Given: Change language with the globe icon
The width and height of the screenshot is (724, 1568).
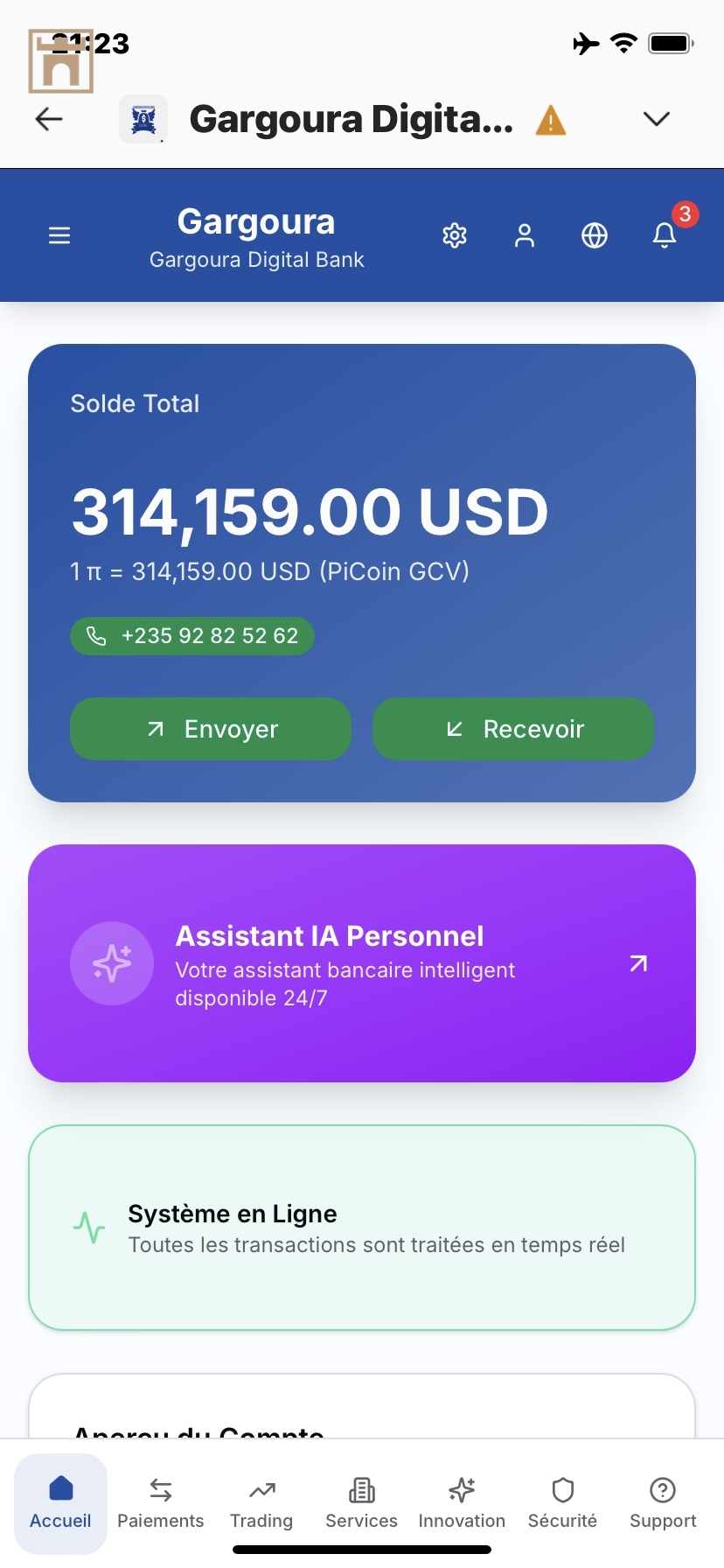Looking at the screenshot, I should [595, 235].
